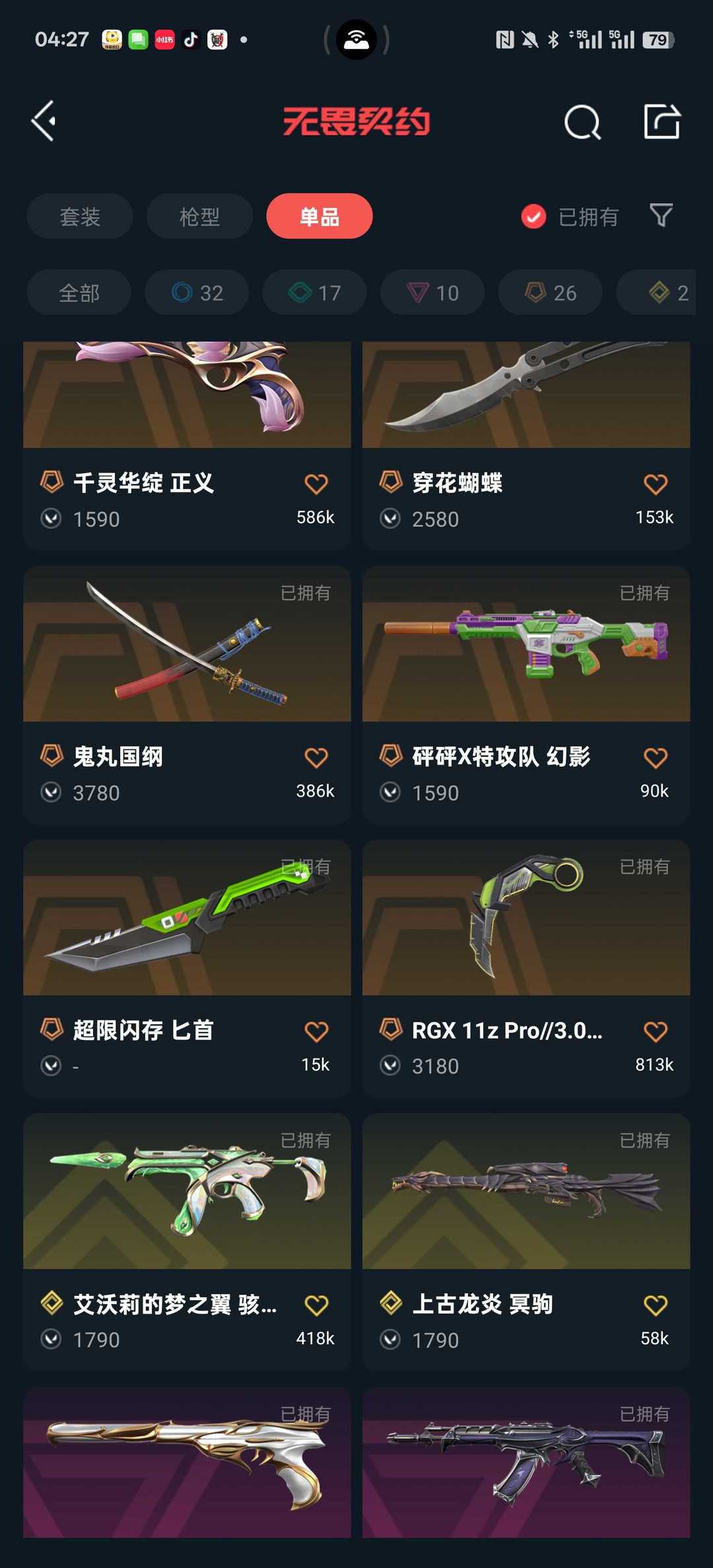Uncheck the 已拥有 filter checkbox
Image resolution: width=713 pixels, height=1568 pixels.
click(533, 216)
